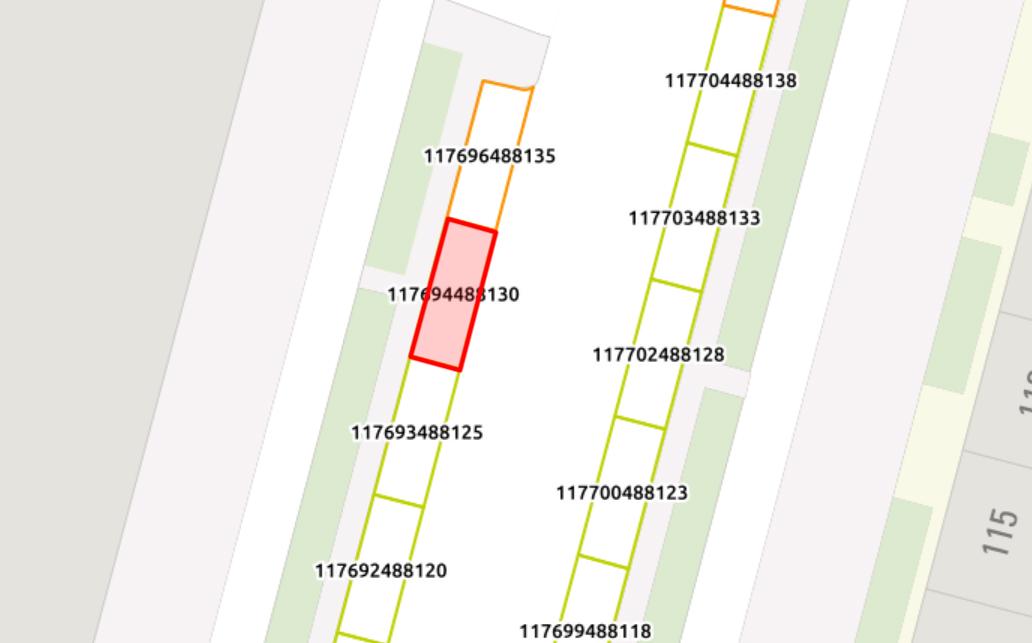Viewport: 1032px width, 643px height.
Task: Tap the highlighted red parcel 117694488130
Action: tap(453, 295)
